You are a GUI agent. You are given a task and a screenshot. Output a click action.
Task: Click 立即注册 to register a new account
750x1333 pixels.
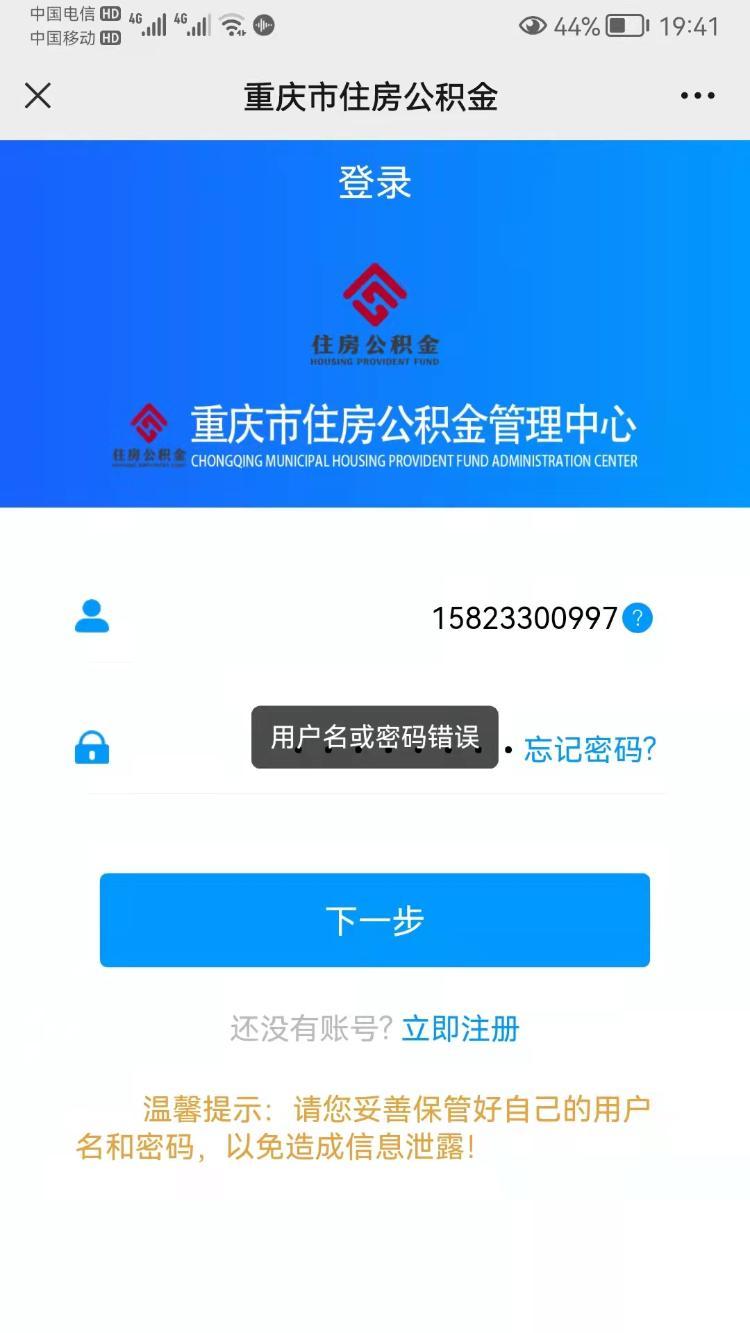(x=459, y=1028)
